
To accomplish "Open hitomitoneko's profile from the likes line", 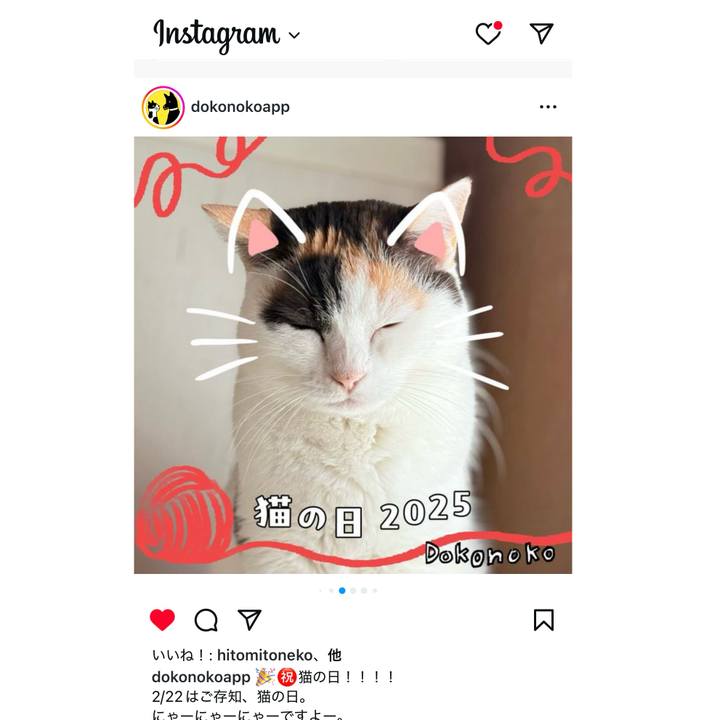I will [x=264, y=655].
